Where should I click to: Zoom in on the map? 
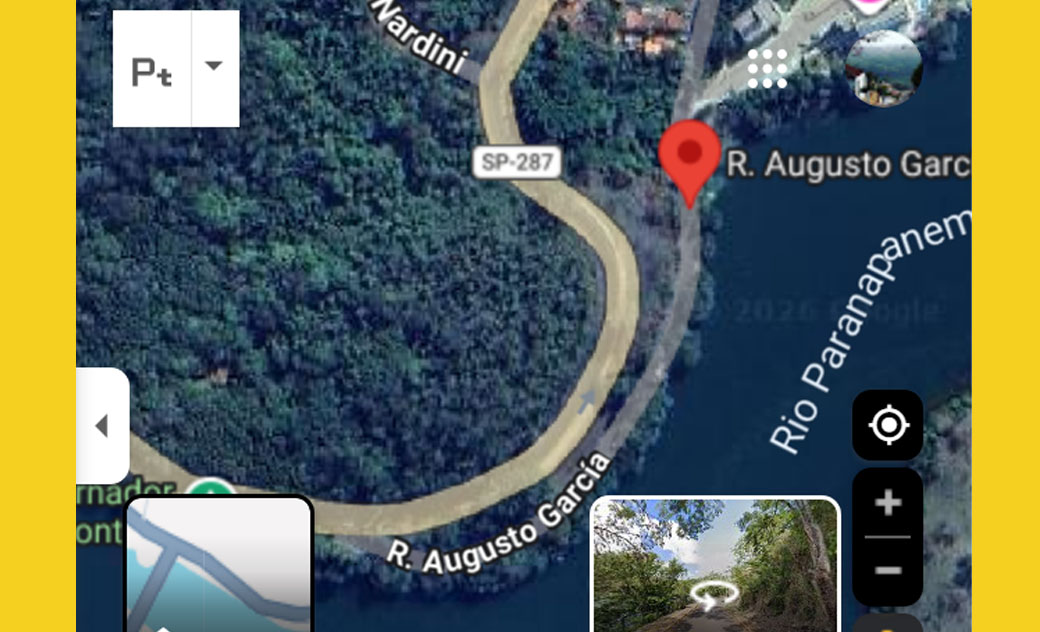[x=888, y=503]
